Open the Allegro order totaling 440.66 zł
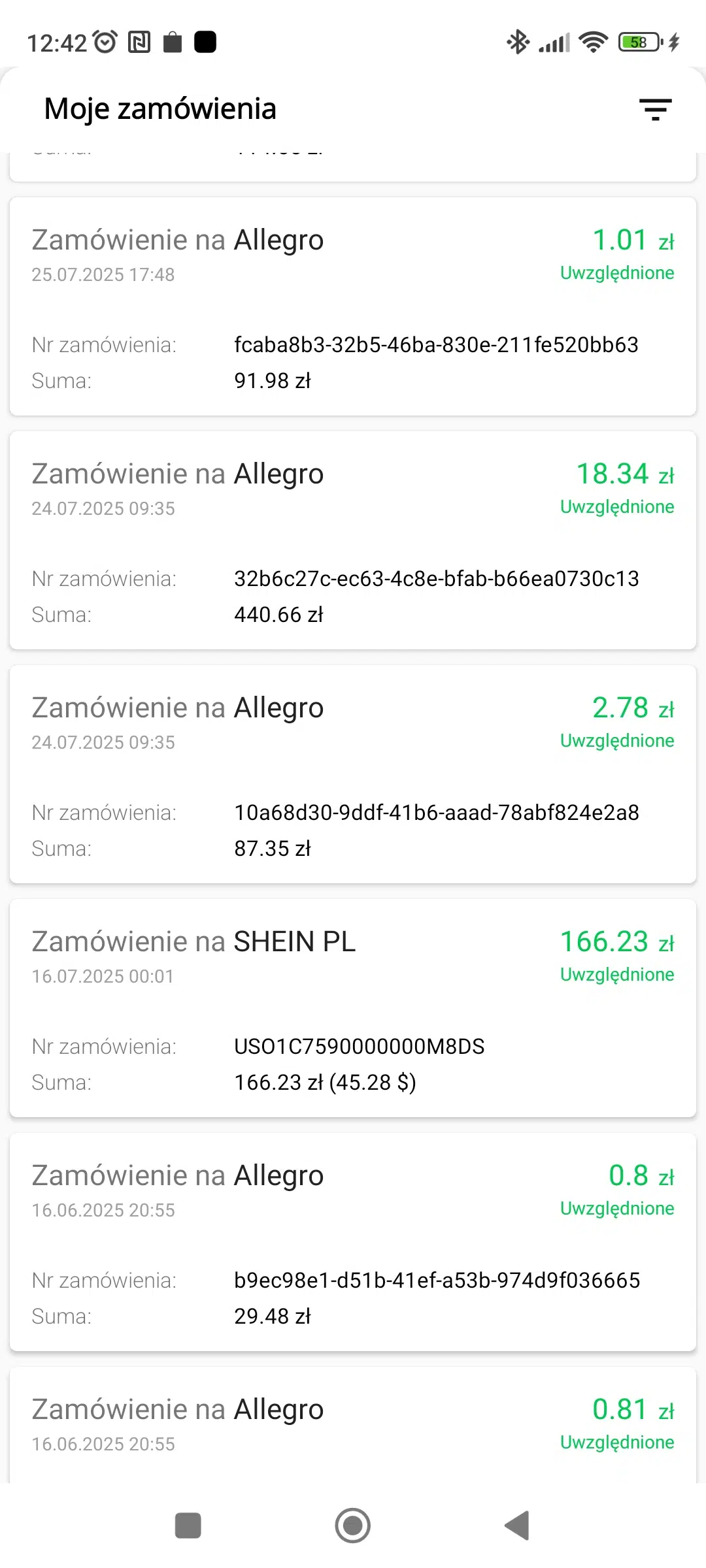The image size is (706, 1568). [x=353, y=540]
